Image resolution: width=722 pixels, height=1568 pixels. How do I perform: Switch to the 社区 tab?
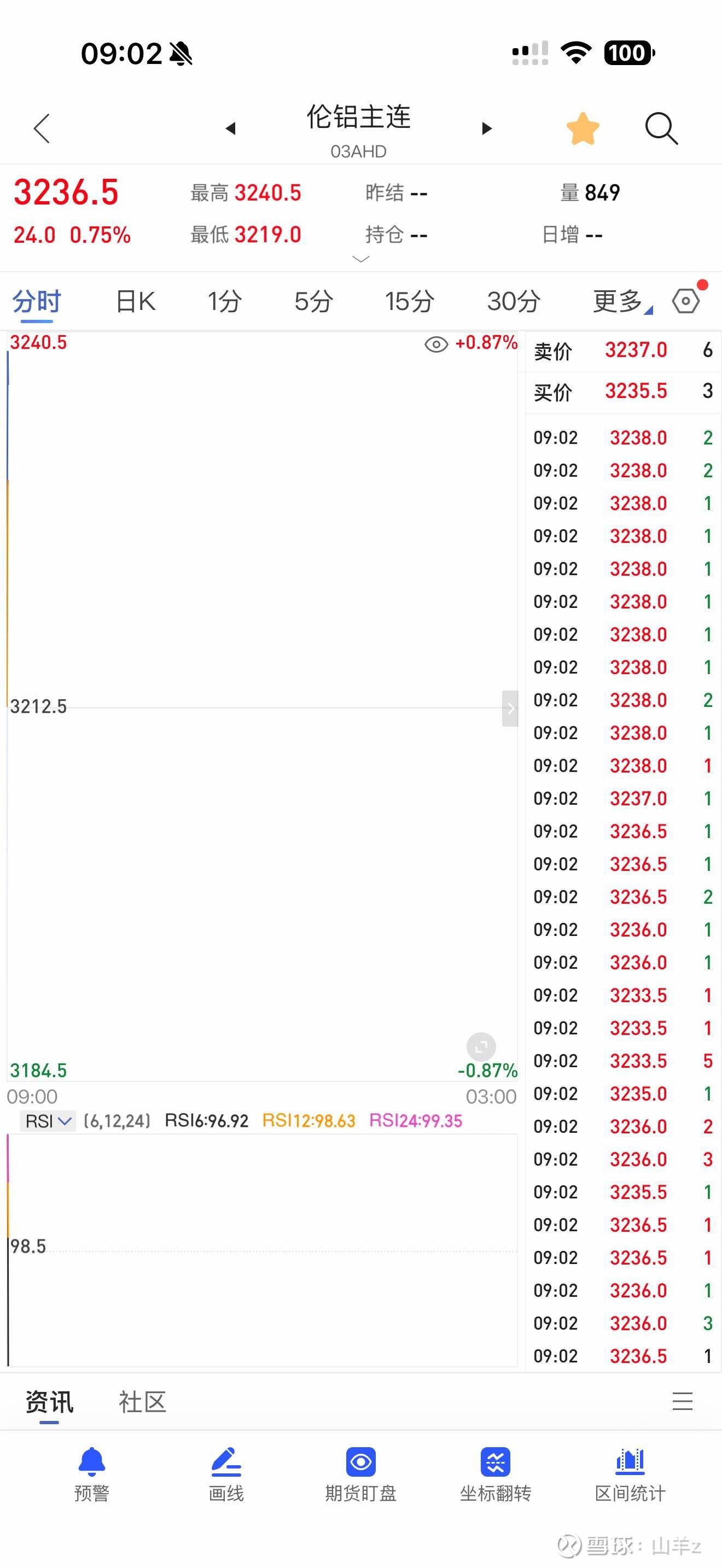[142, 1402]
